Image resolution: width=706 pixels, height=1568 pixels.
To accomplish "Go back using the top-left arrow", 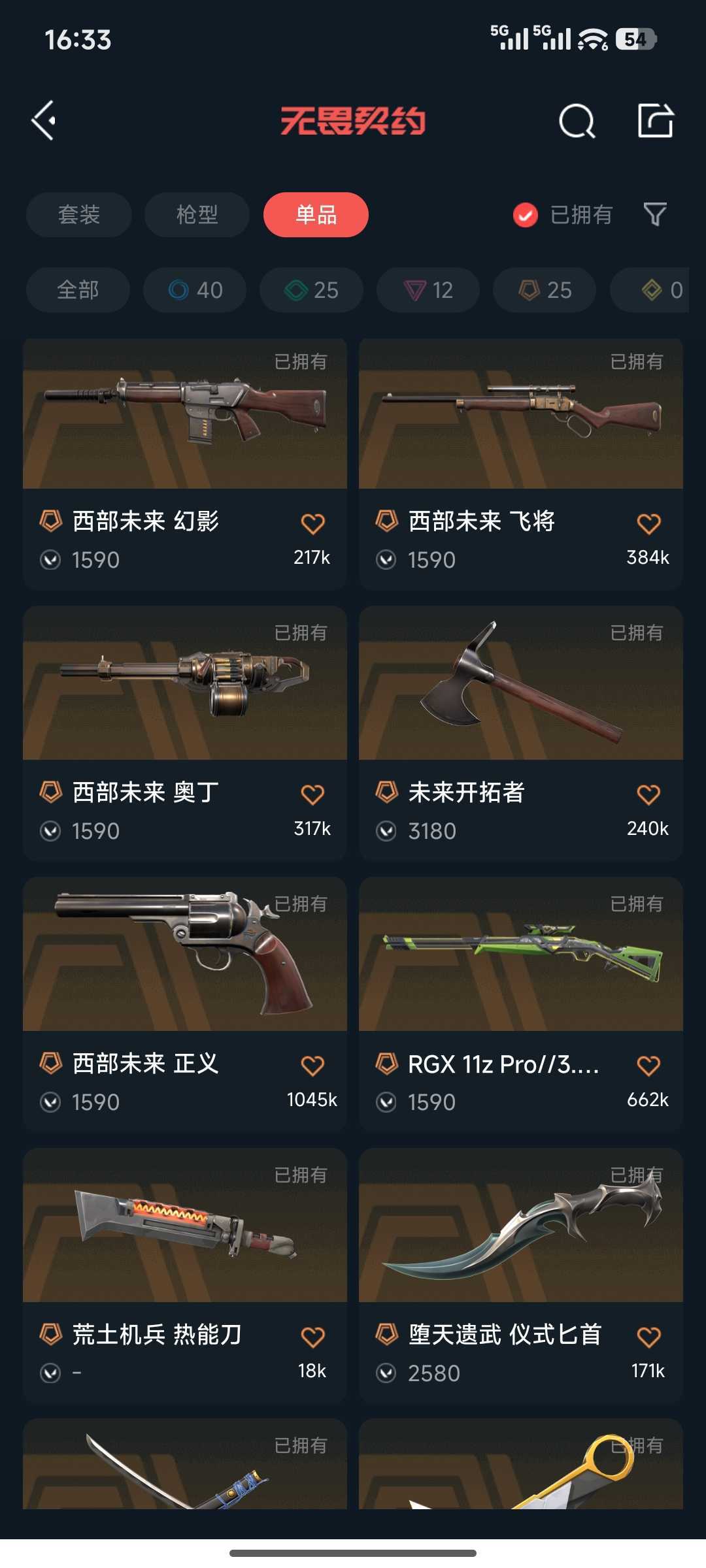I will [x=44, y=121].
